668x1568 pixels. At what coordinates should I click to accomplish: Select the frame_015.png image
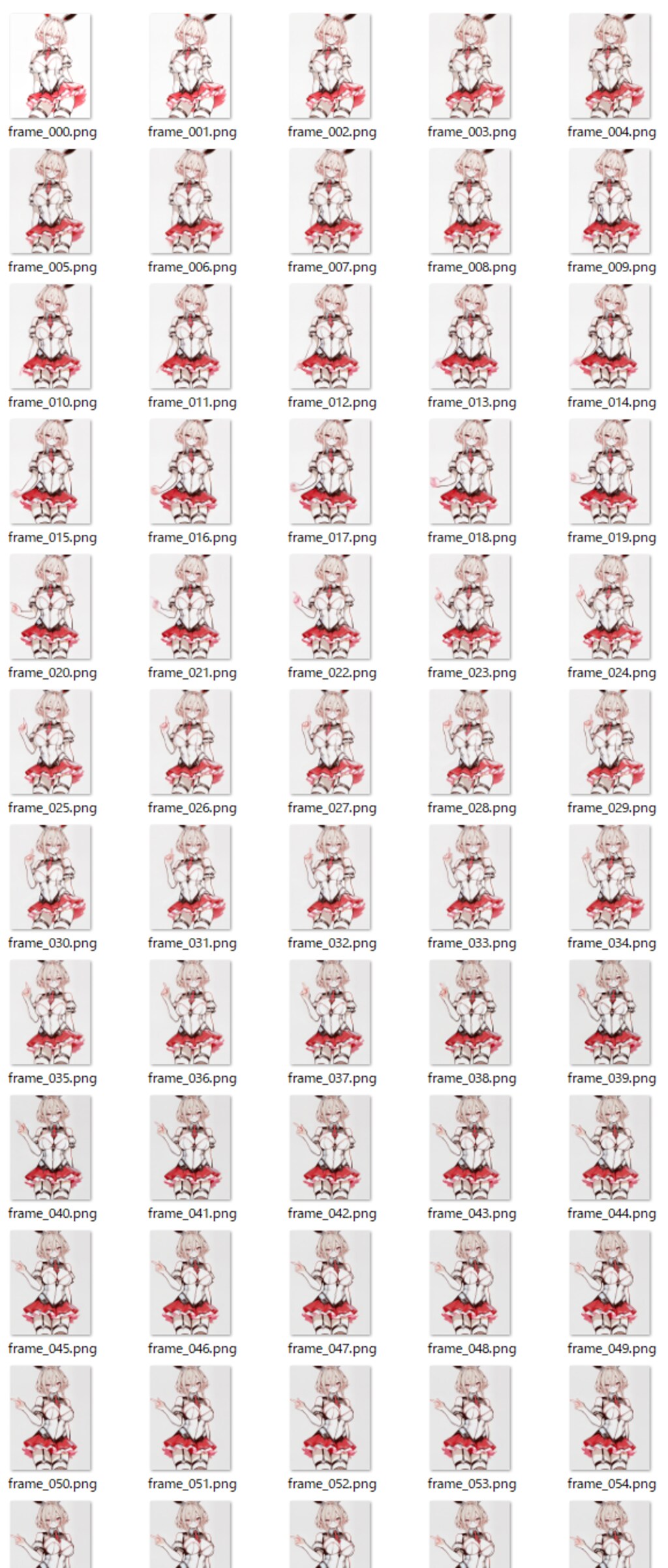click(x=51, y=471)
